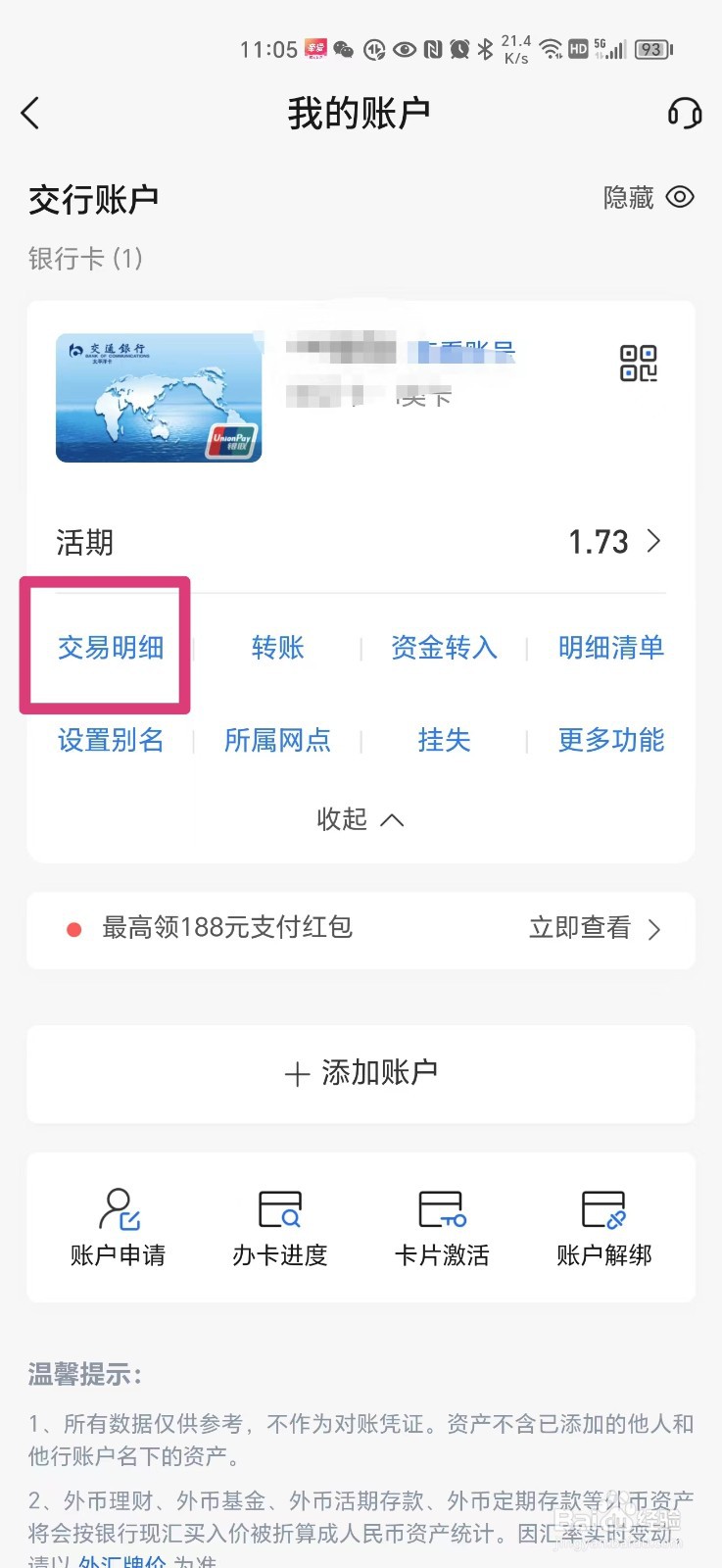Open the Bank of Communications card image
The height and width of the screenshot is (1568, 722).
pos(159,396)
